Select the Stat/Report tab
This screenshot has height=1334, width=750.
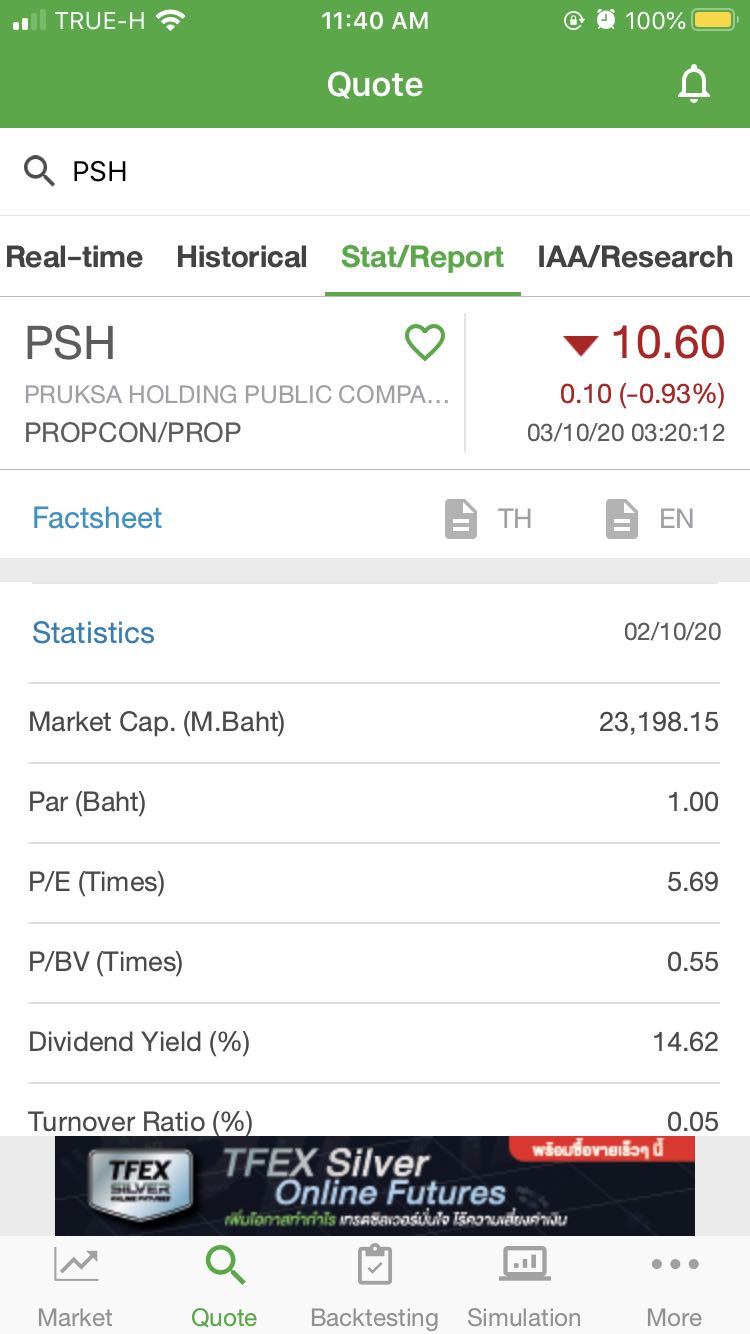422,257
